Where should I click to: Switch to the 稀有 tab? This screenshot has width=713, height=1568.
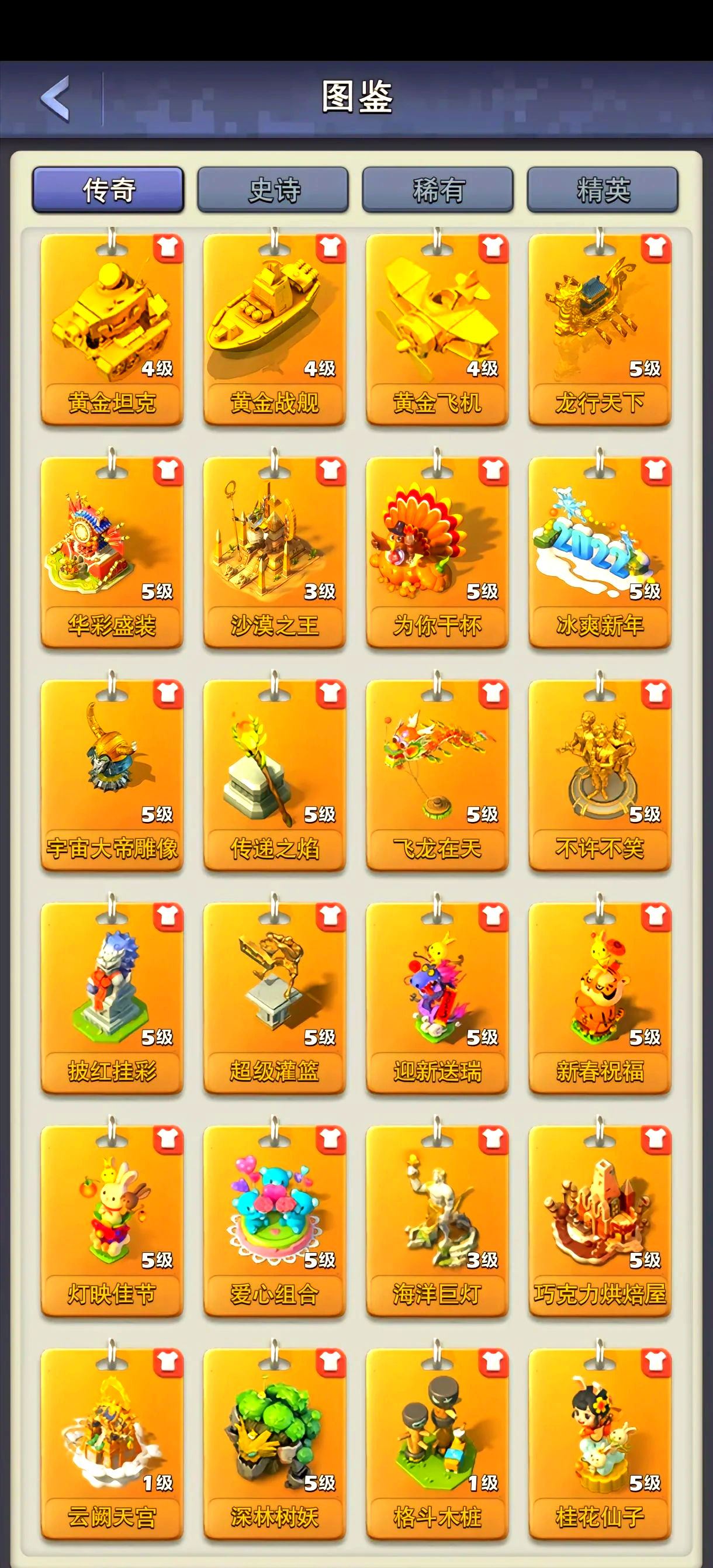[x=438, y=190]
